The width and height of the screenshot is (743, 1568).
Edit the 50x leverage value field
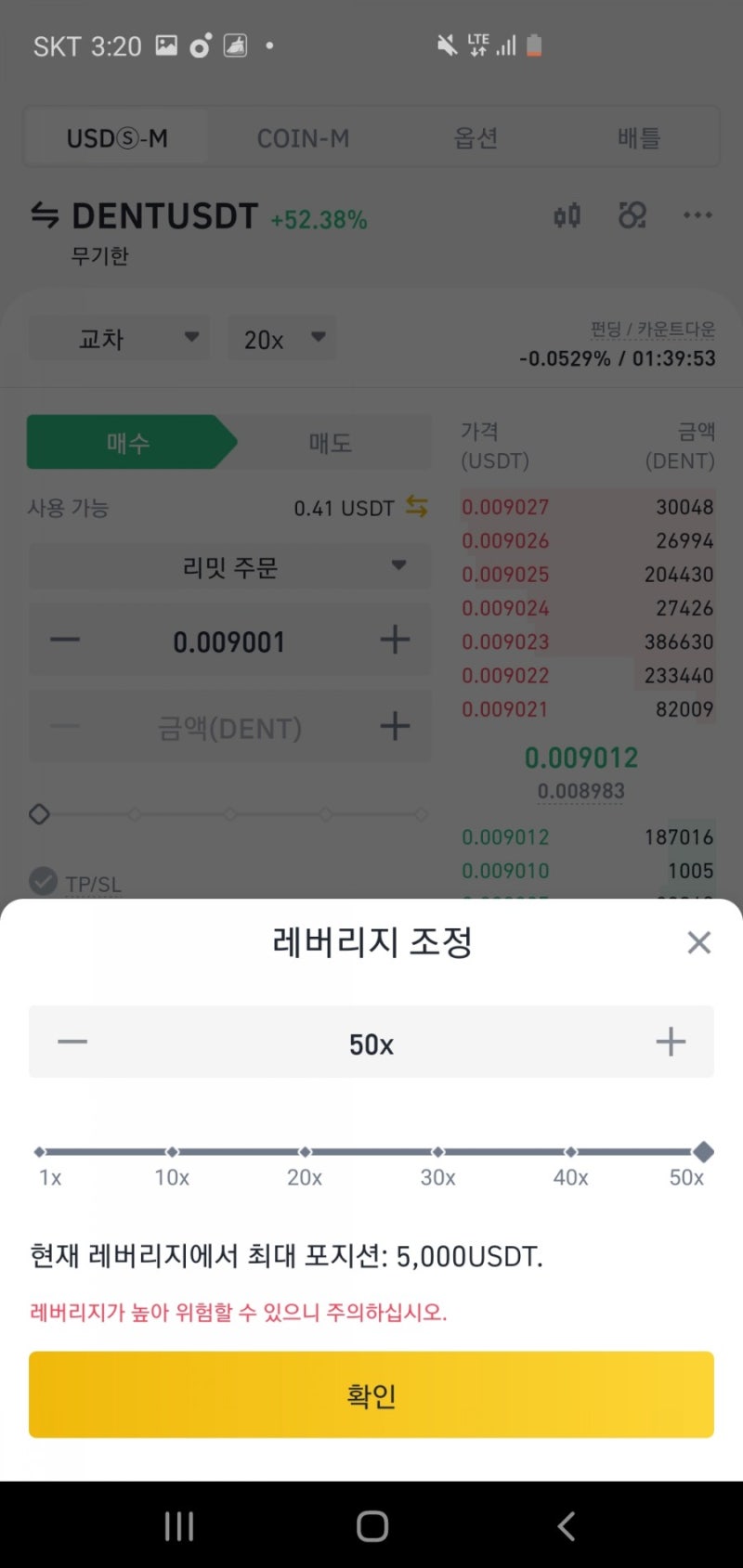coord(371,1044)
